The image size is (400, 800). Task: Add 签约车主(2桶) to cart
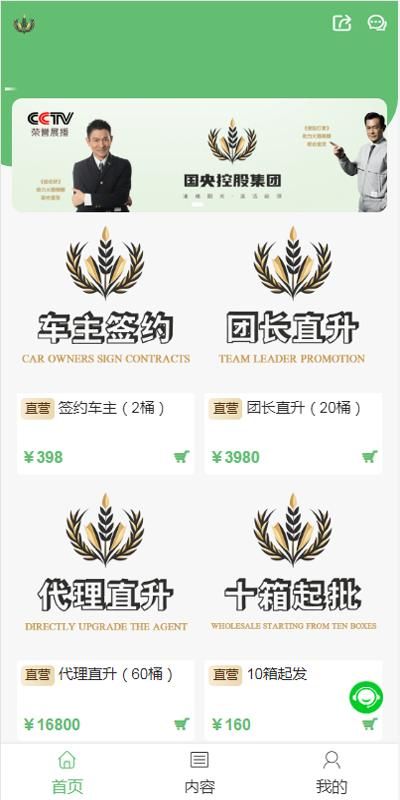tap(182, 456)
